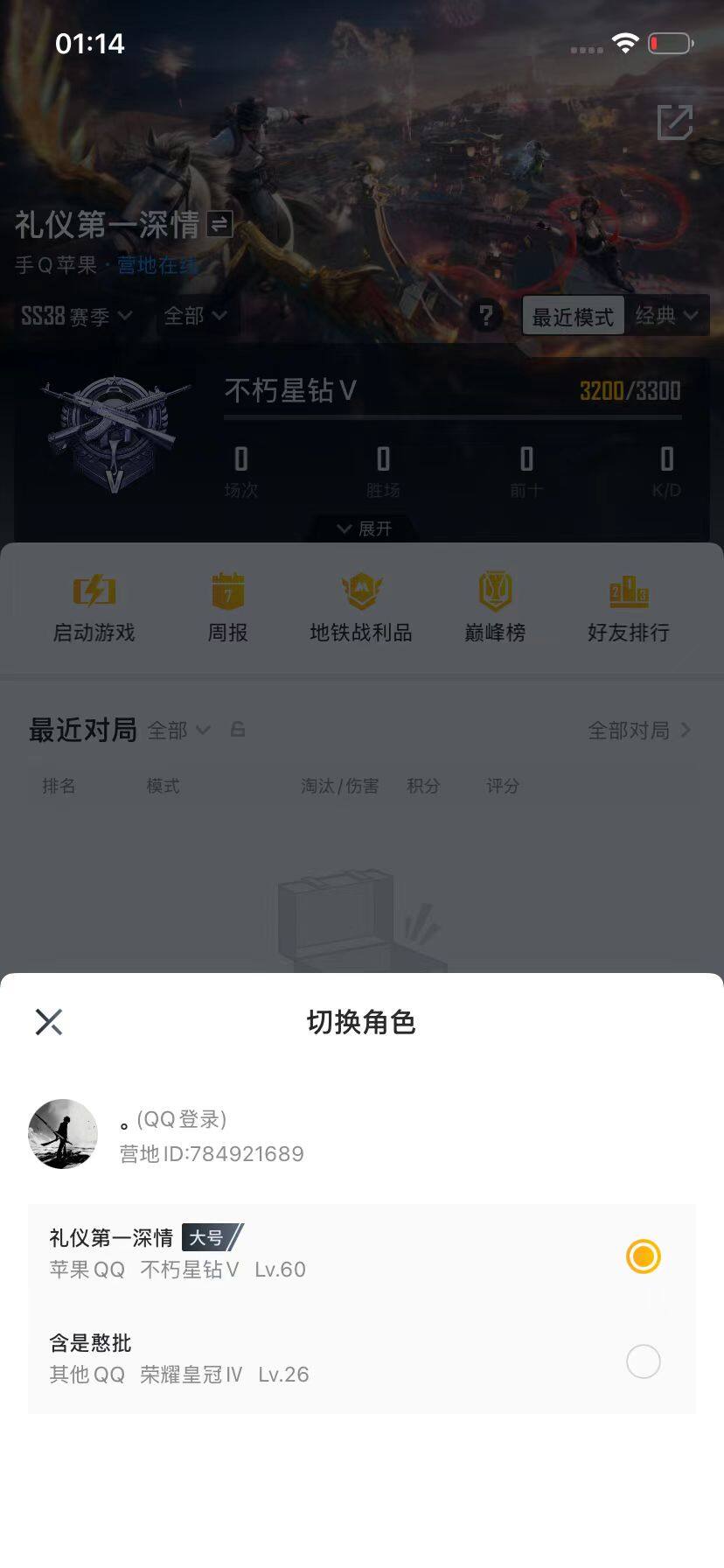The image size is (724, 1568).
Task: Select the 地铁战利品 metro loot icon
Action: click(362, 605)
